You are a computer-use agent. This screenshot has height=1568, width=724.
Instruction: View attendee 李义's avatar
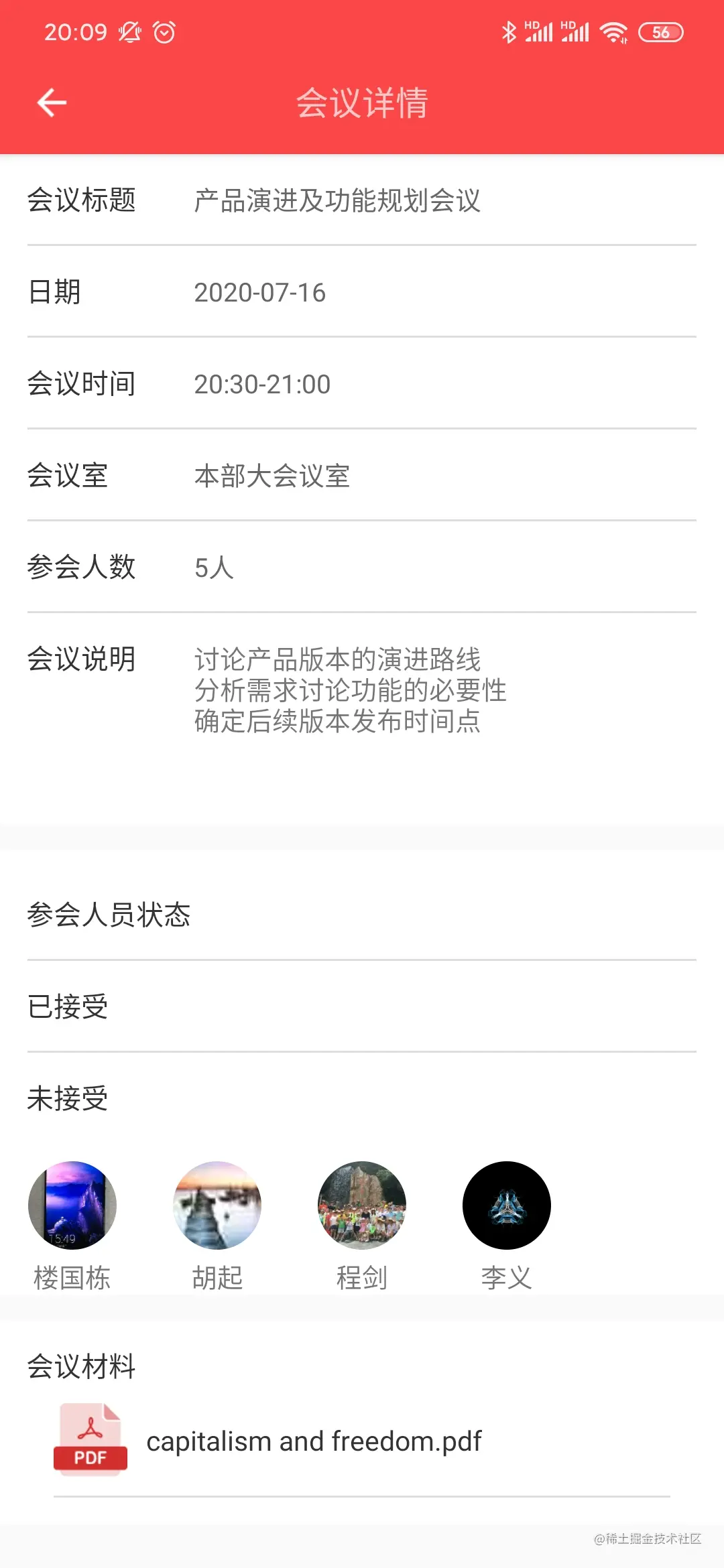pyautogui.click(x=507, y=1205)
